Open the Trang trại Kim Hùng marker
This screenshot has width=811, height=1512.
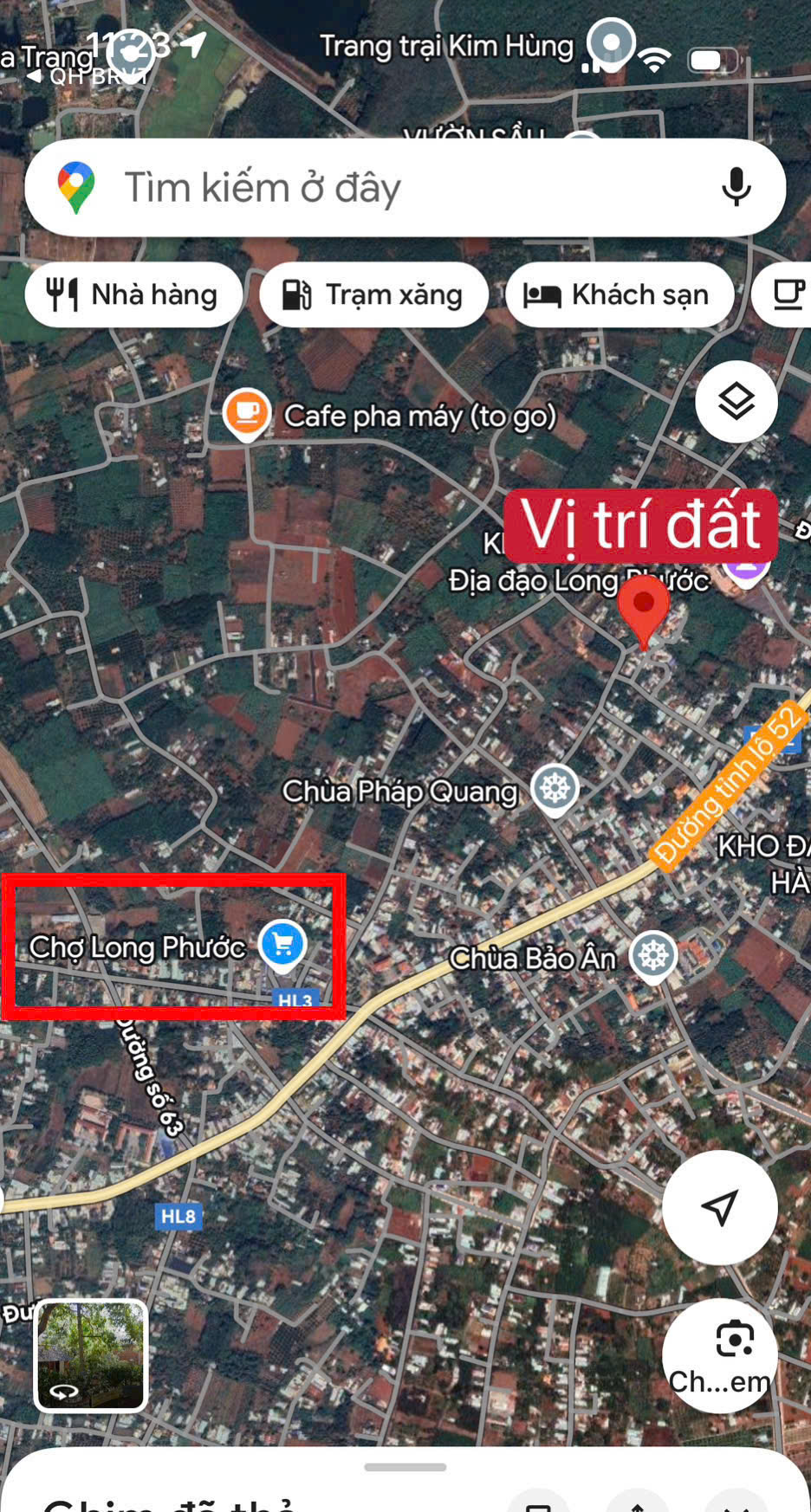coord(611,43)
